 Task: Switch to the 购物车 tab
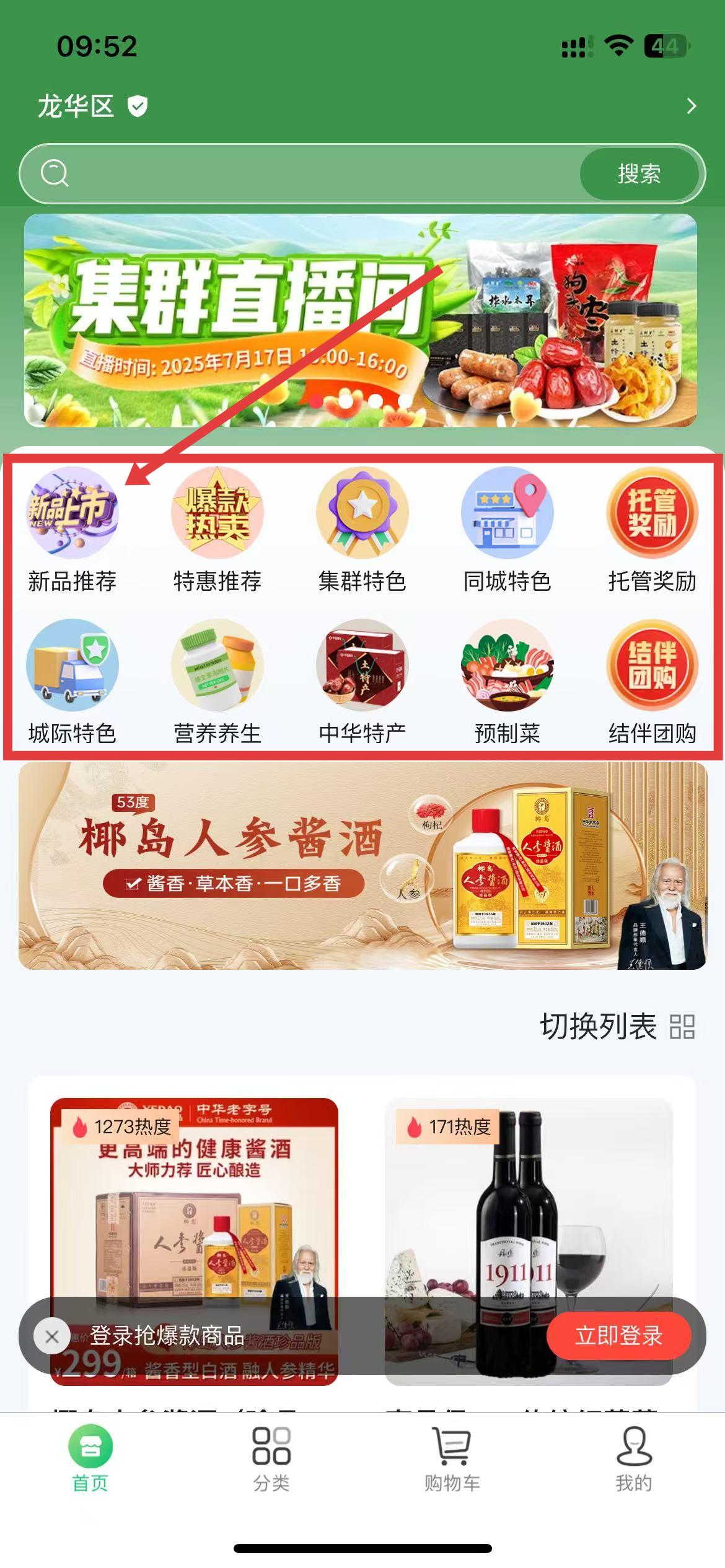pos(452,1459)
